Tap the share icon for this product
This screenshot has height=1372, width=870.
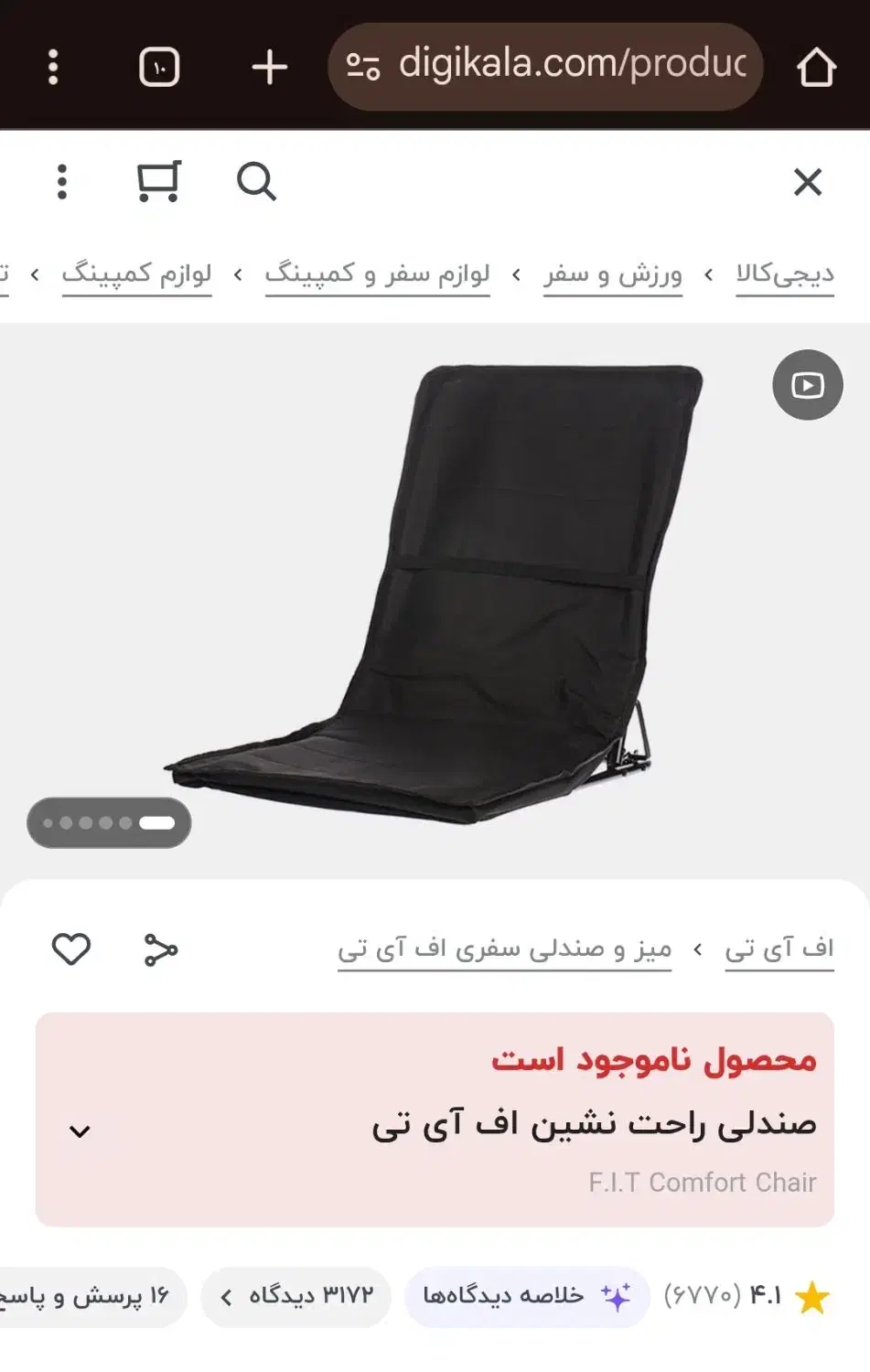(x=161, y=949)
